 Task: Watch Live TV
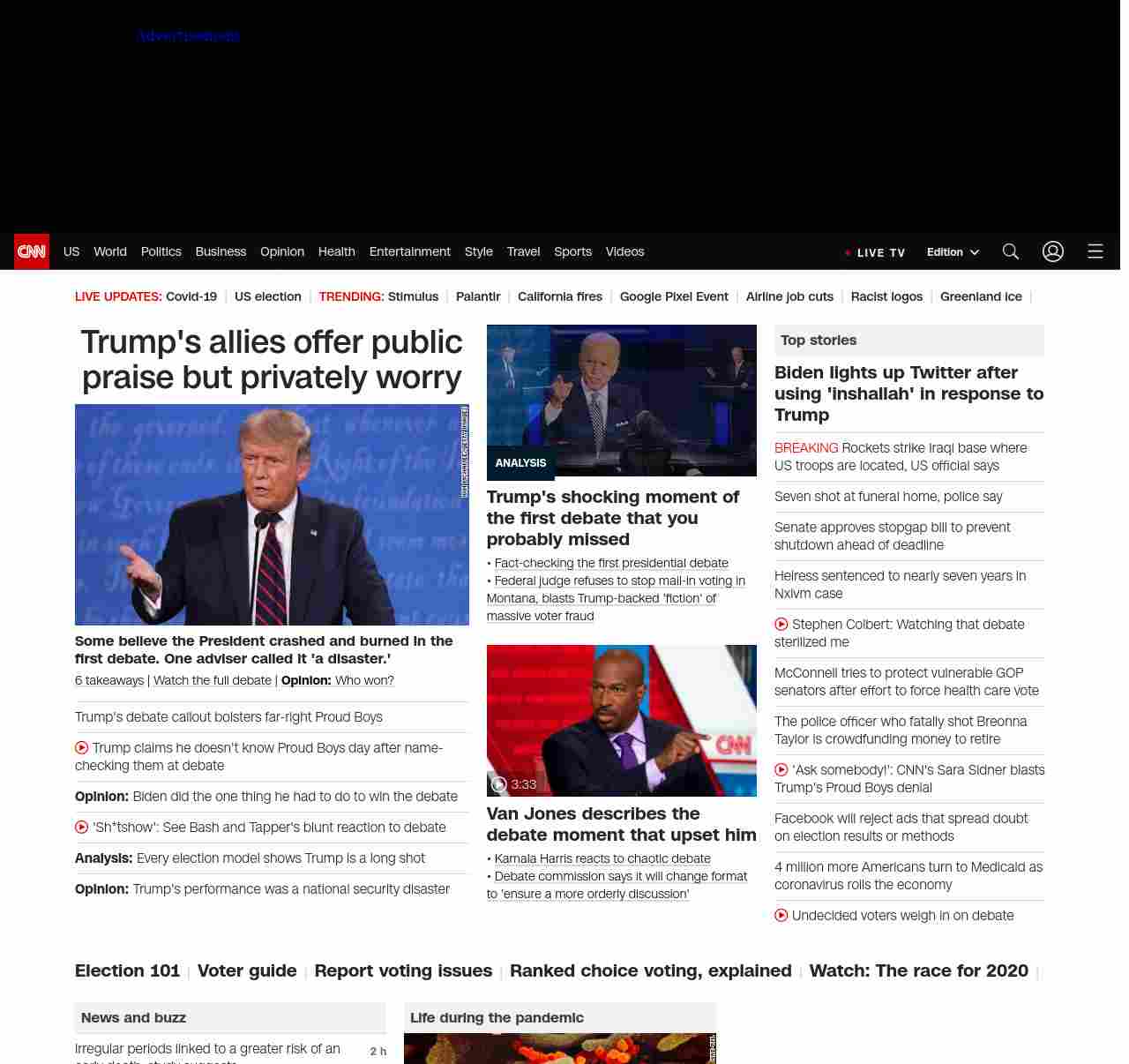click(875, 252)
